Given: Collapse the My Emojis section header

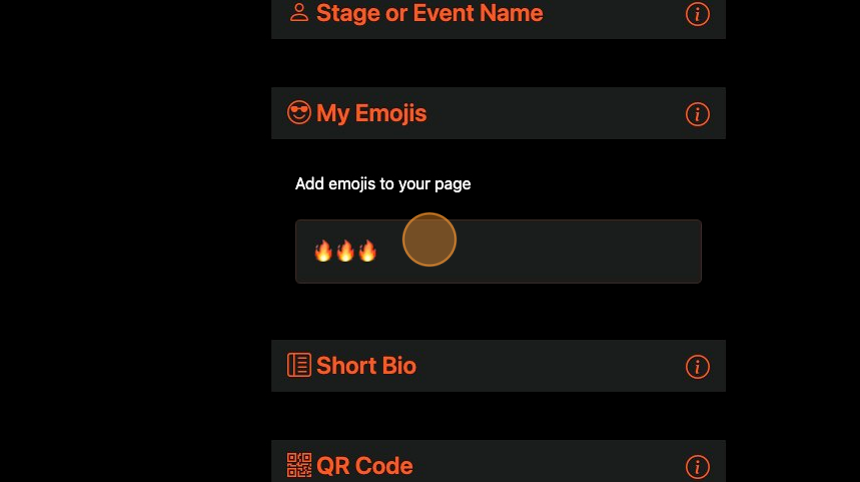Looking at the screenshot, I should click(x=371, y=114).
